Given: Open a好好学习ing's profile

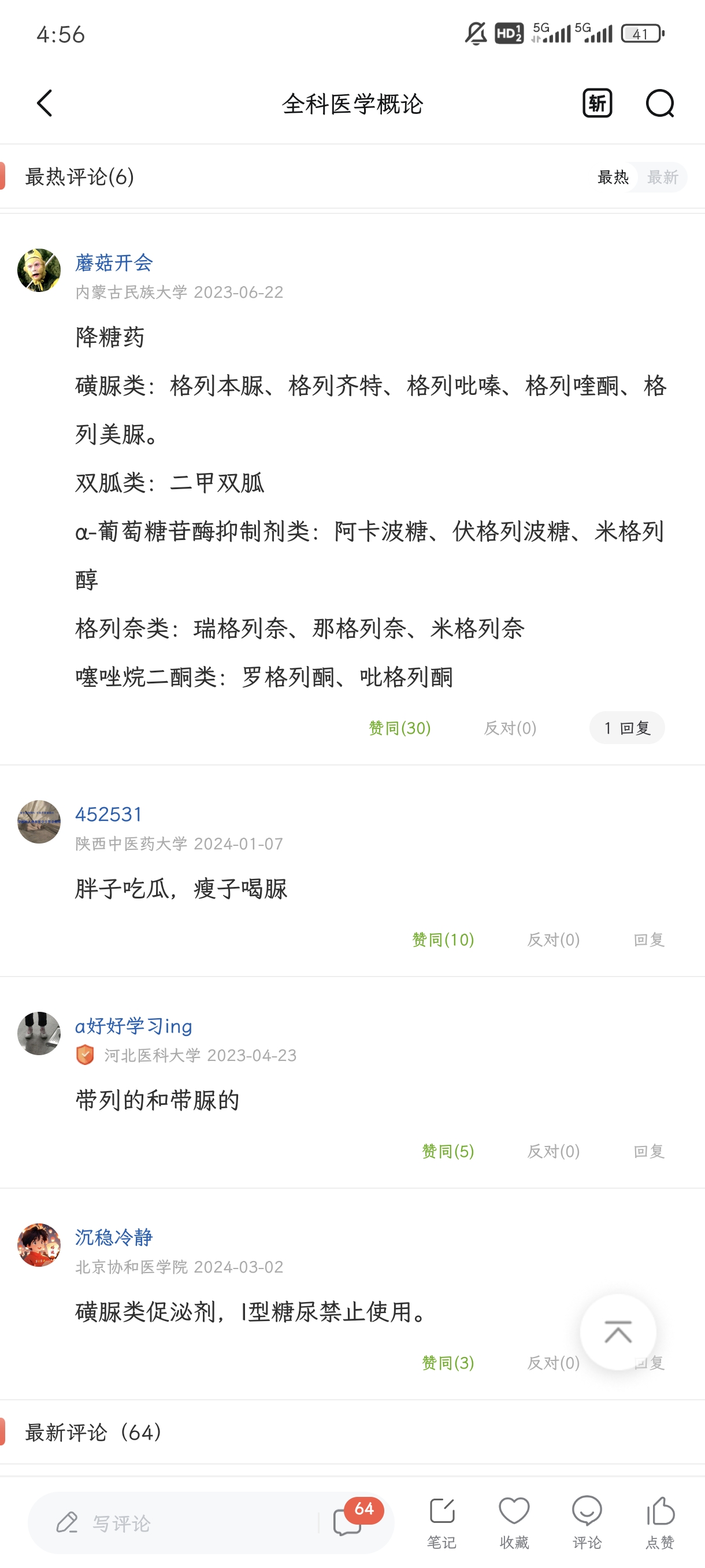Looking at the screenshot, I should coord(133,1026).
